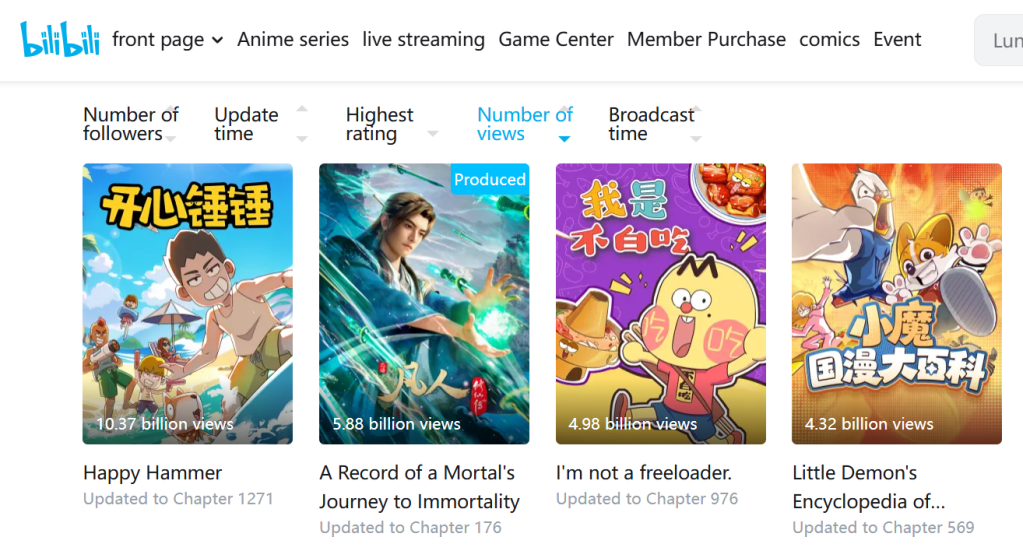Open I'm not a freeloader card
1023x551 pixels.
[661, 304]
